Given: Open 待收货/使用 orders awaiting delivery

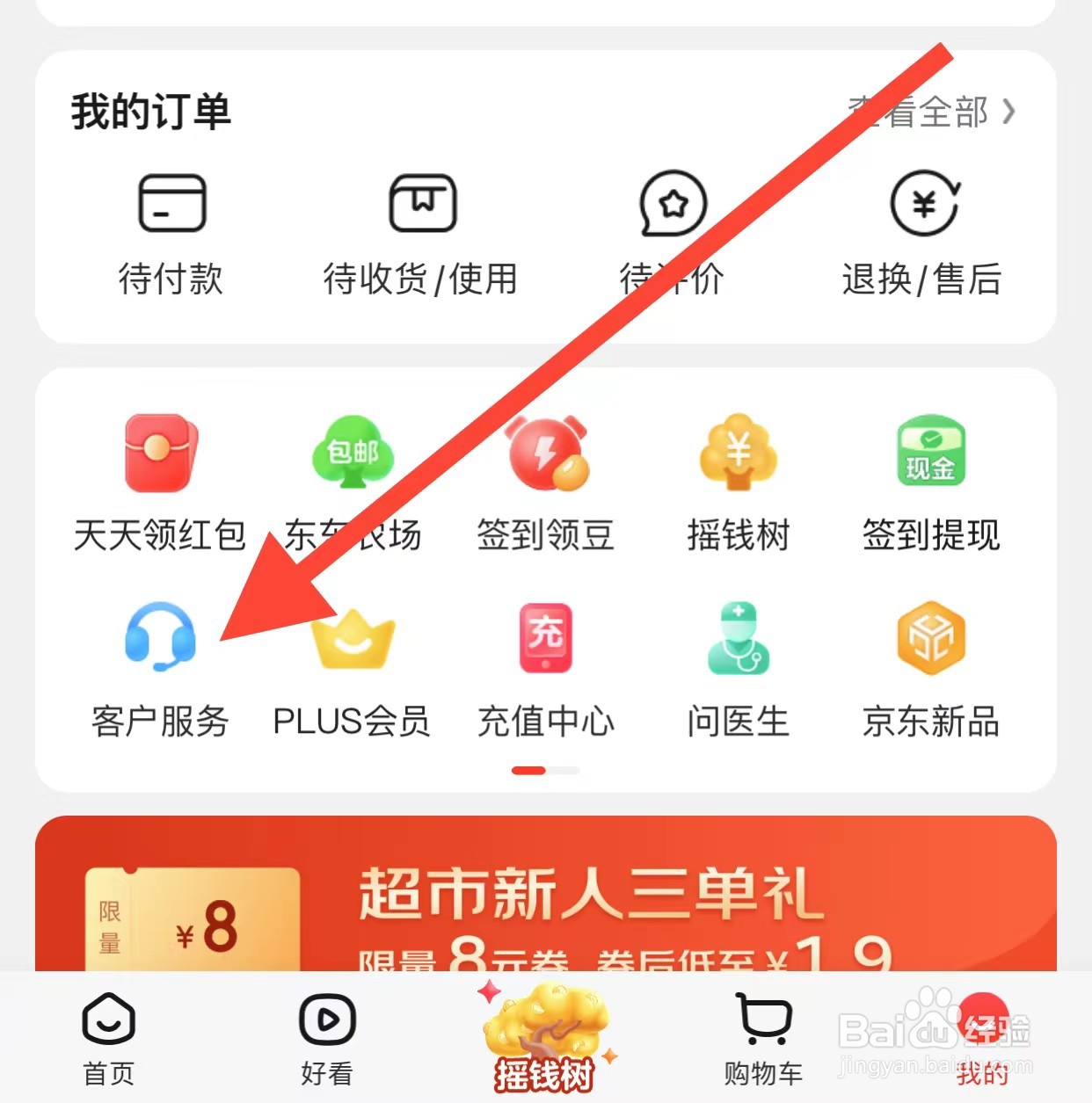Looking at the screenshot, I should point(423,233).
